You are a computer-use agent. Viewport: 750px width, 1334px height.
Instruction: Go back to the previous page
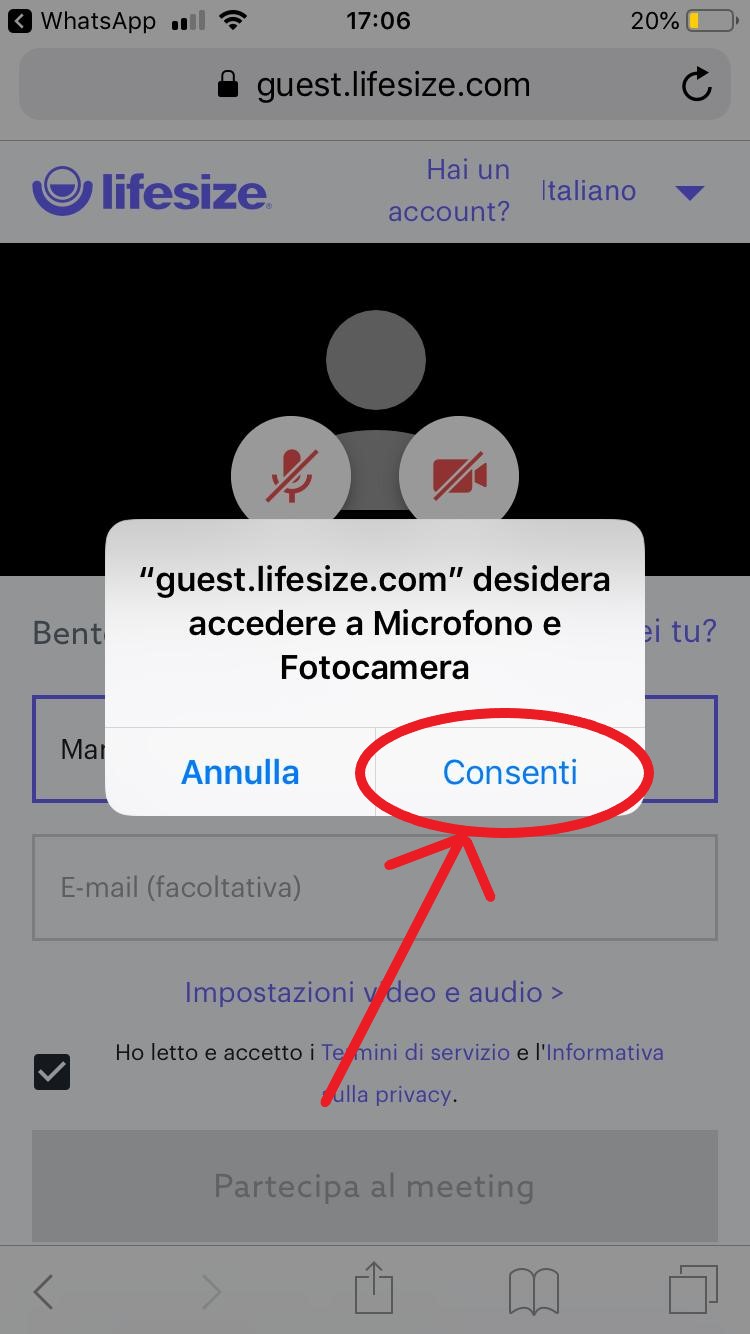43,1292
